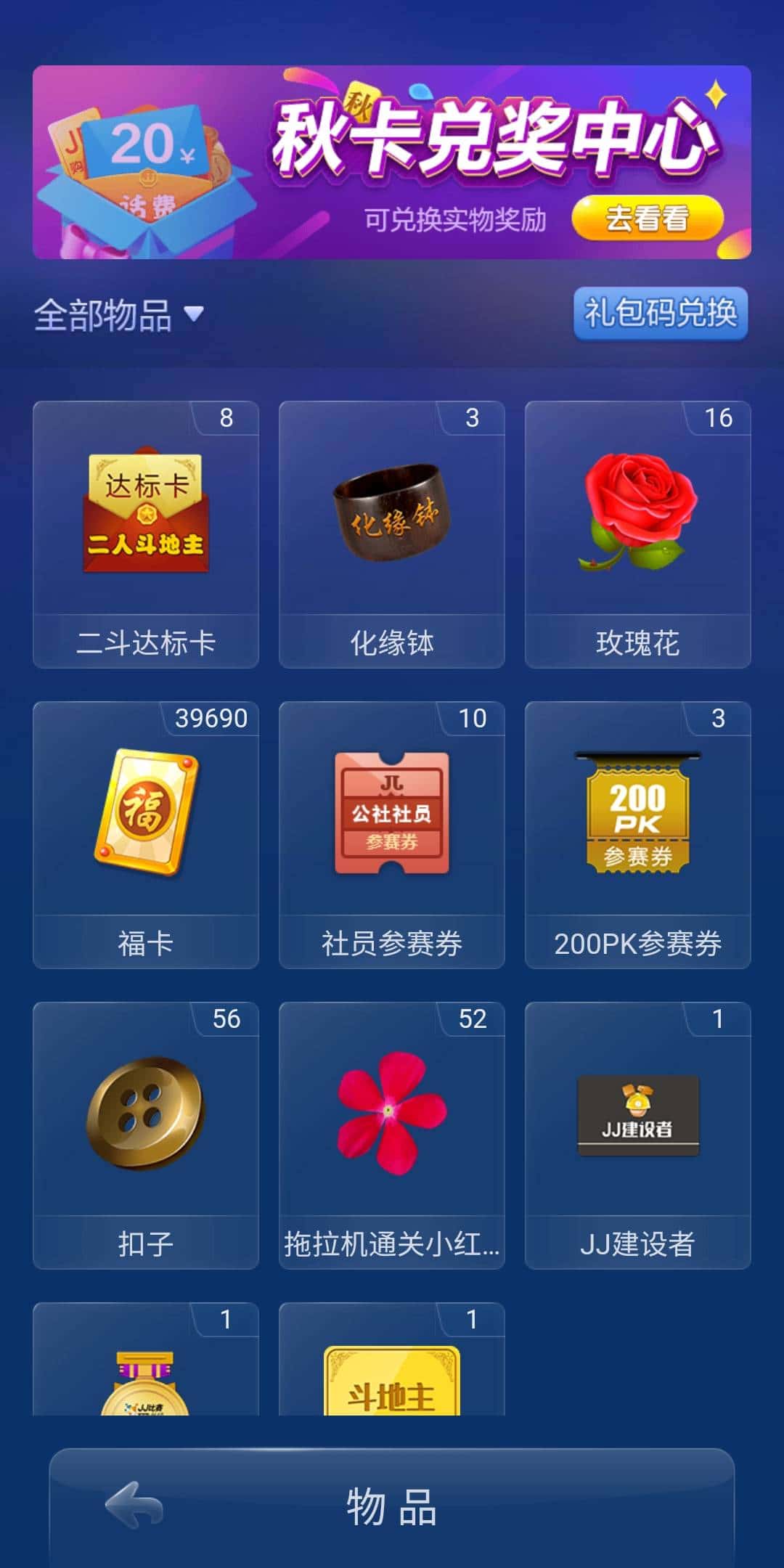The image size is (784, 1568).
Task: Expand the 全部物品 filter dropdown
Action: click(x=119, y=315)
